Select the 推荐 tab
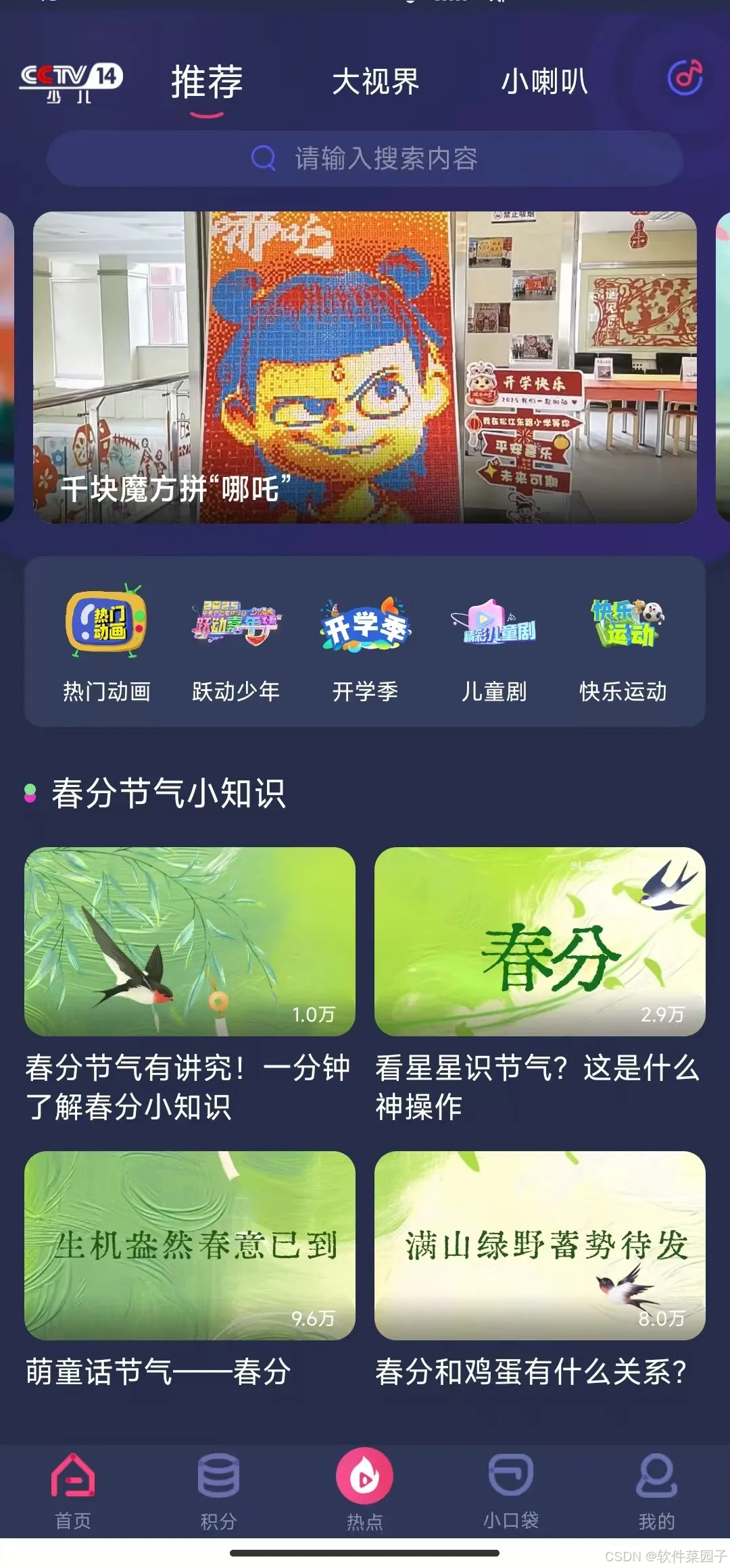730x1568 pixels. [x=207, y=82]
